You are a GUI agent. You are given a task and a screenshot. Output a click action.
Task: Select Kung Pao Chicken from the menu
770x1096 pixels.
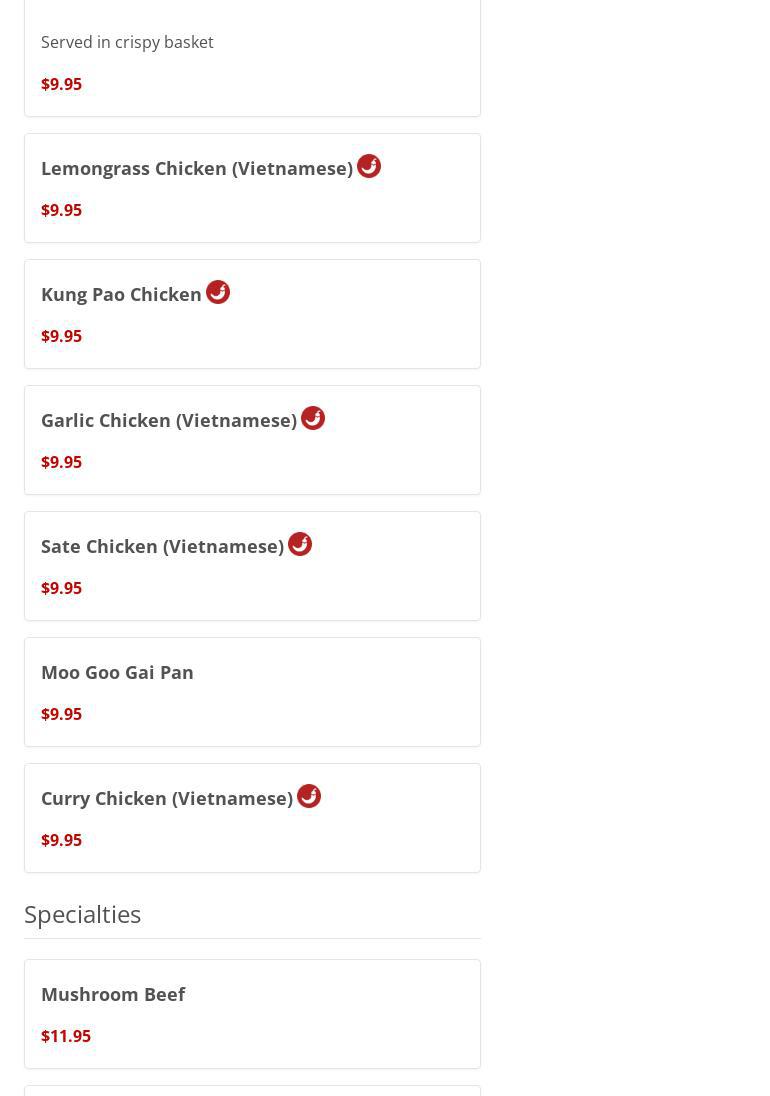(252, 314)
